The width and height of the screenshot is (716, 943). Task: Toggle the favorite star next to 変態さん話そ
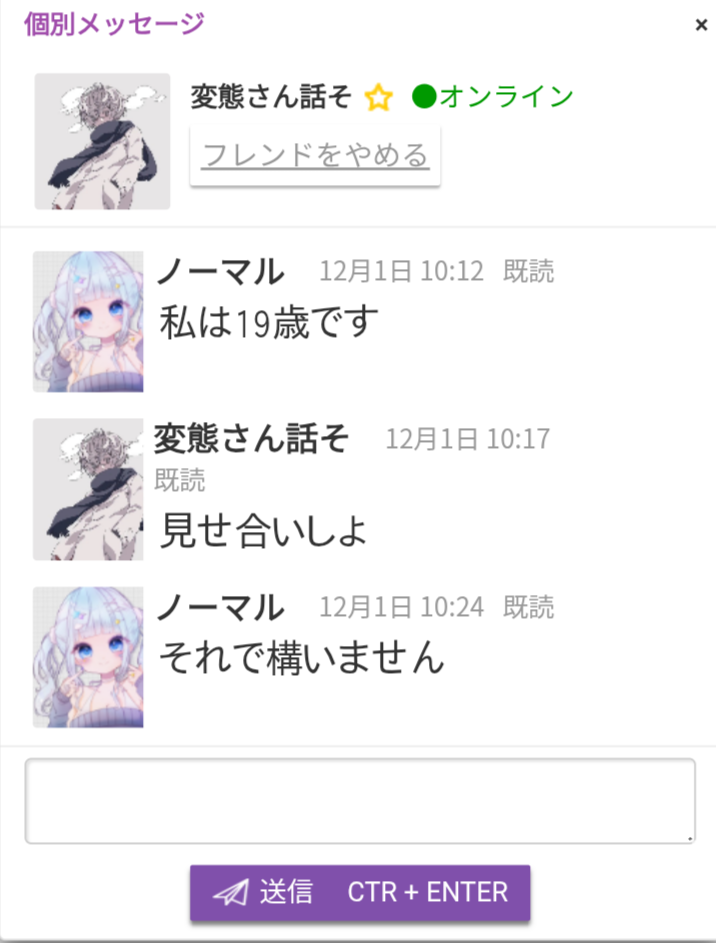click(378, 98)
